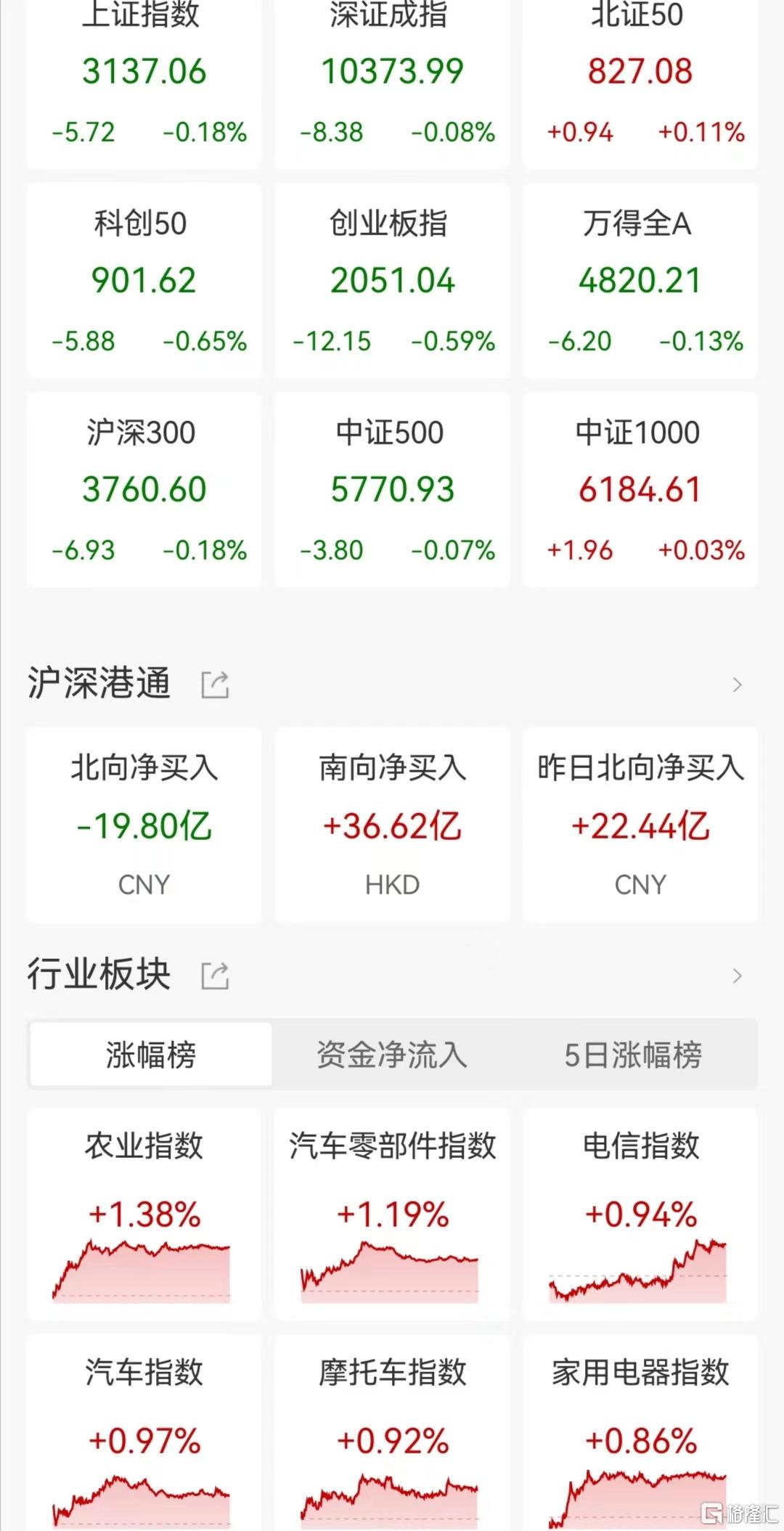Open the 中证1000 index card
Image resolution: width=784 pixels, height=1531 pixels.
(640, 489)
